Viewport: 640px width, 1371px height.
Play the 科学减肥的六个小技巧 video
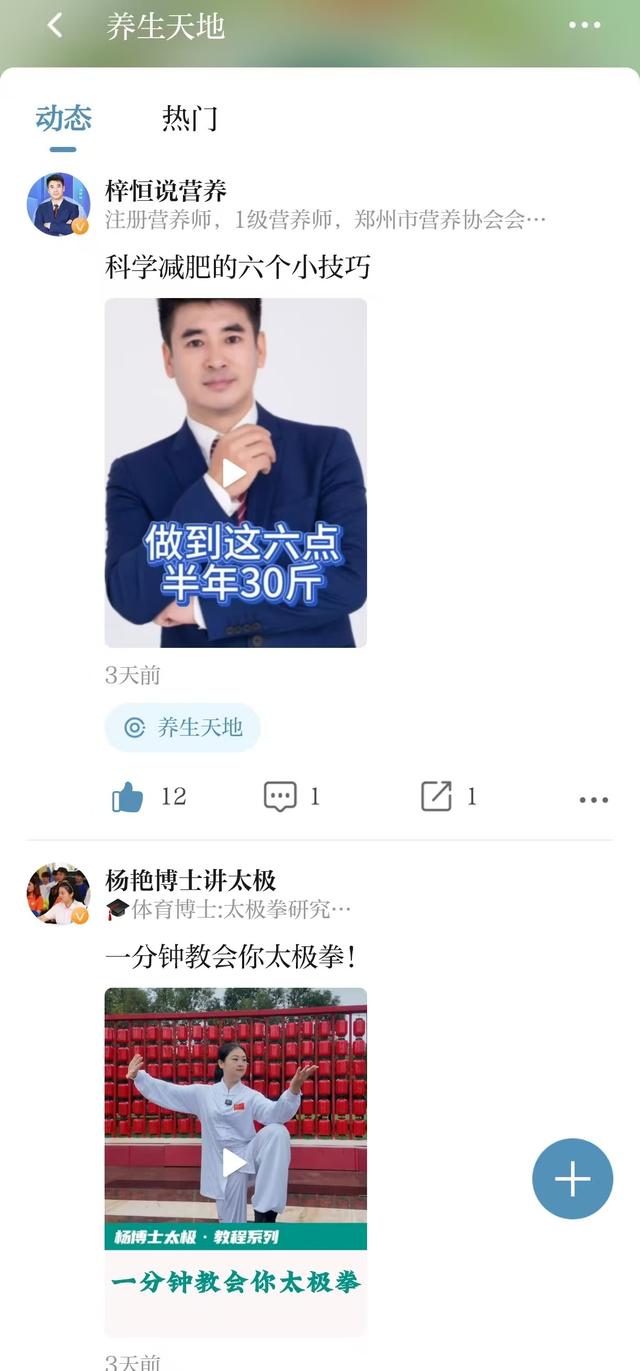[x=235, y=473]
